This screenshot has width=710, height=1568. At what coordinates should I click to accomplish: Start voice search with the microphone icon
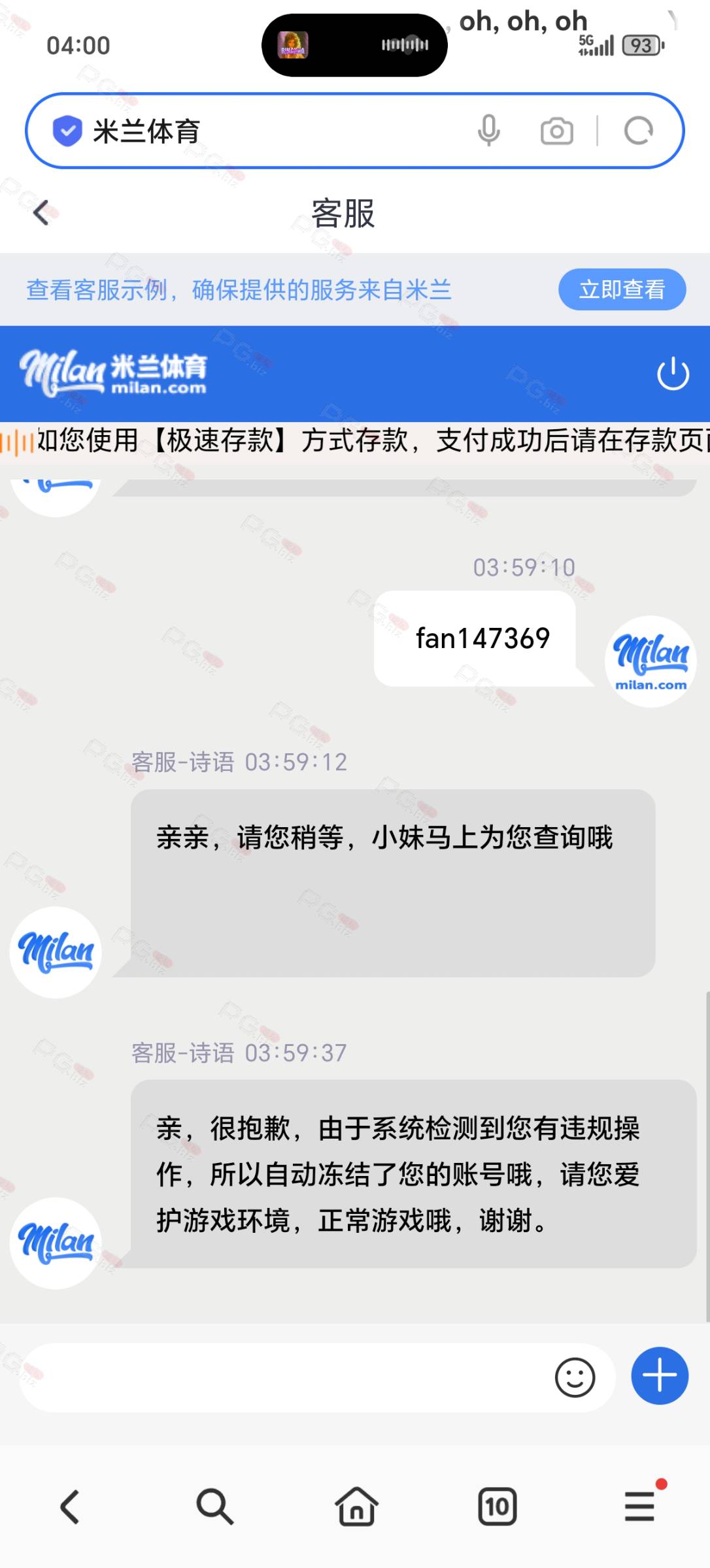click(x=488, y=130)
